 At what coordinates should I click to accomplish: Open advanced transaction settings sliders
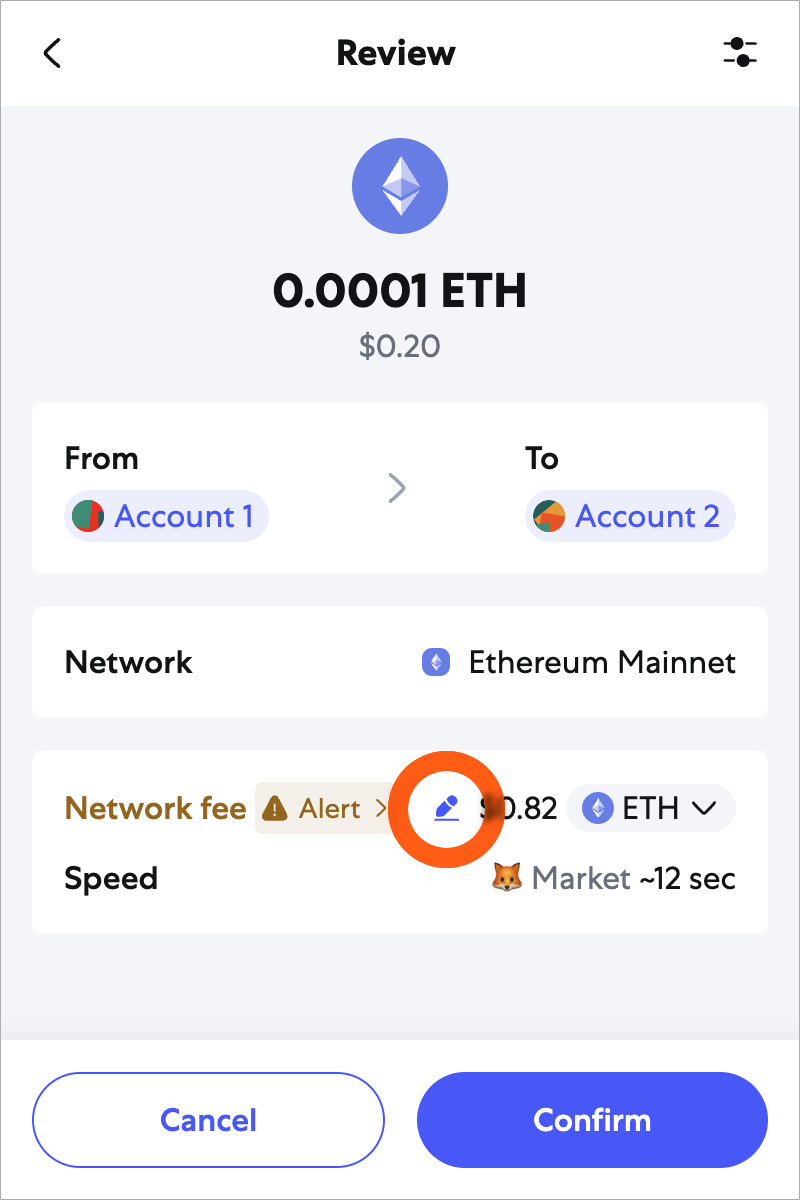coord(740,53)
